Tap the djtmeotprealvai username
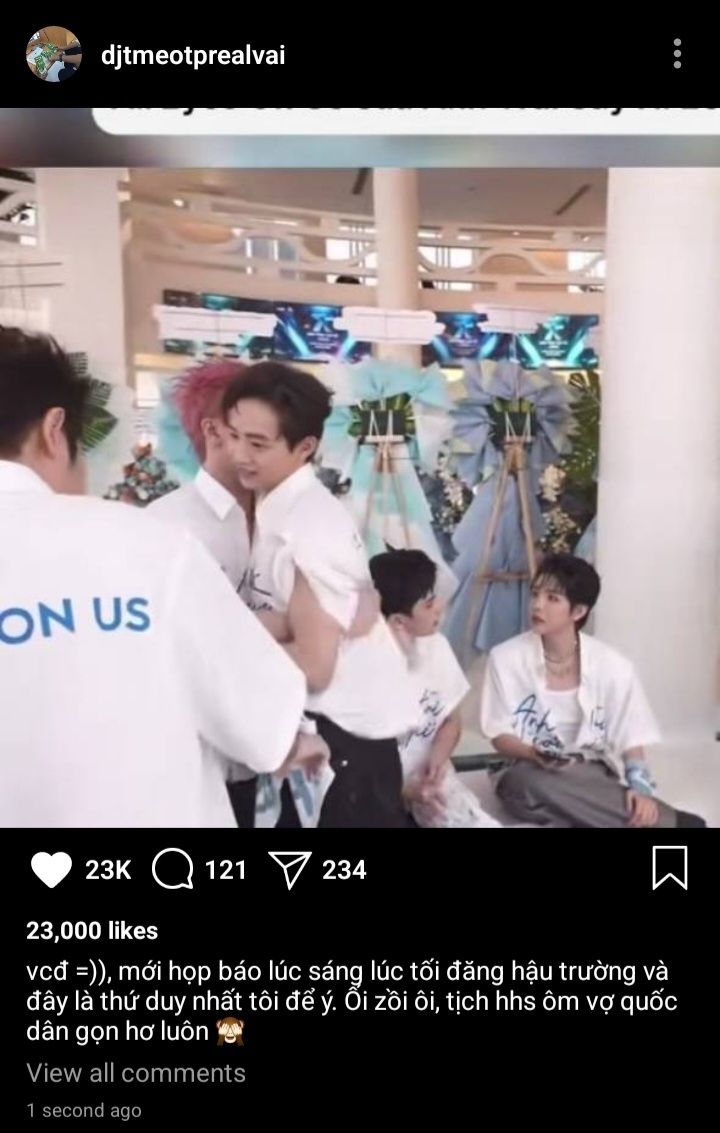The image size is (720, 1133). coord(193,56)
